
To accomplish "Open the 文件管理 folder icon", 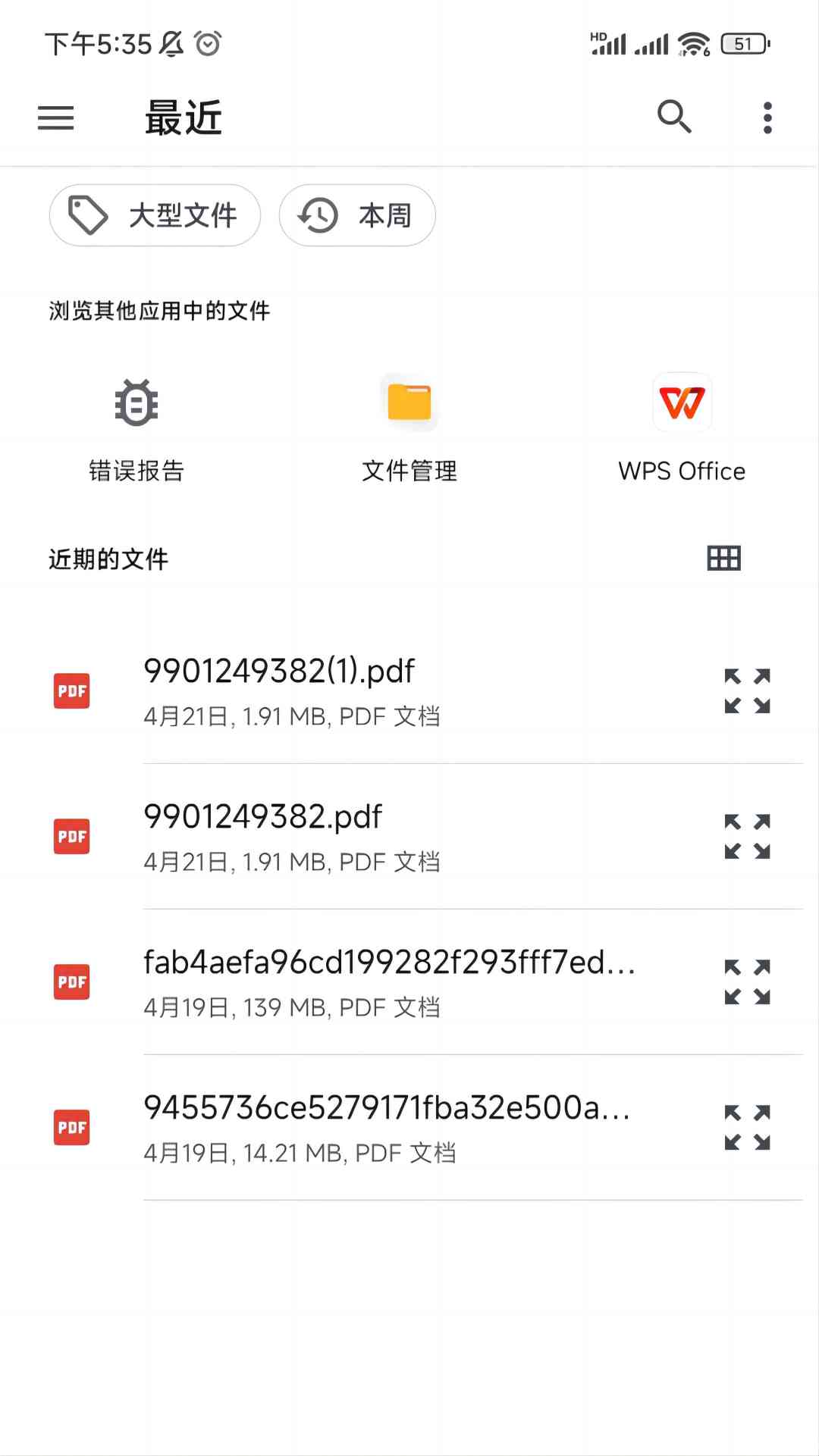I will coord(409,404).
